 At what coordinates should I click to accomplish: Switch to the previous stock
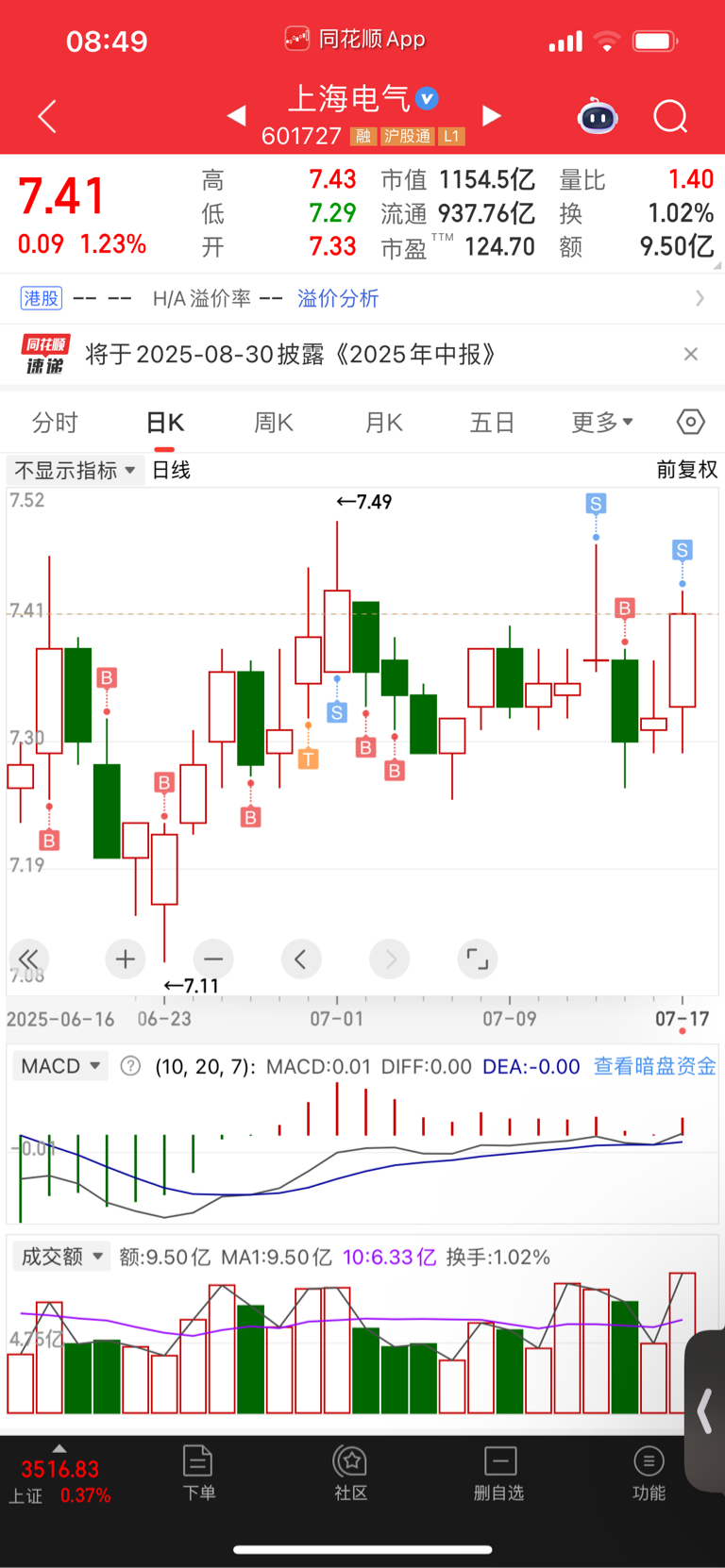click(x=237, y=115)
